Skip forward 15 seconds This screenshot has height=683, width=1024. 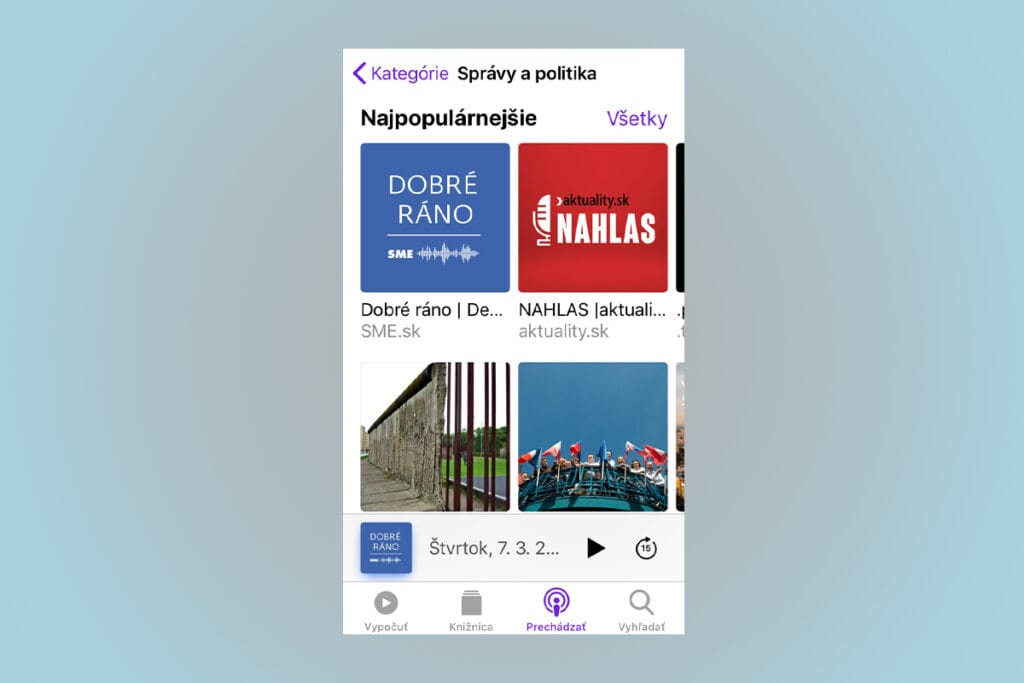646,548
